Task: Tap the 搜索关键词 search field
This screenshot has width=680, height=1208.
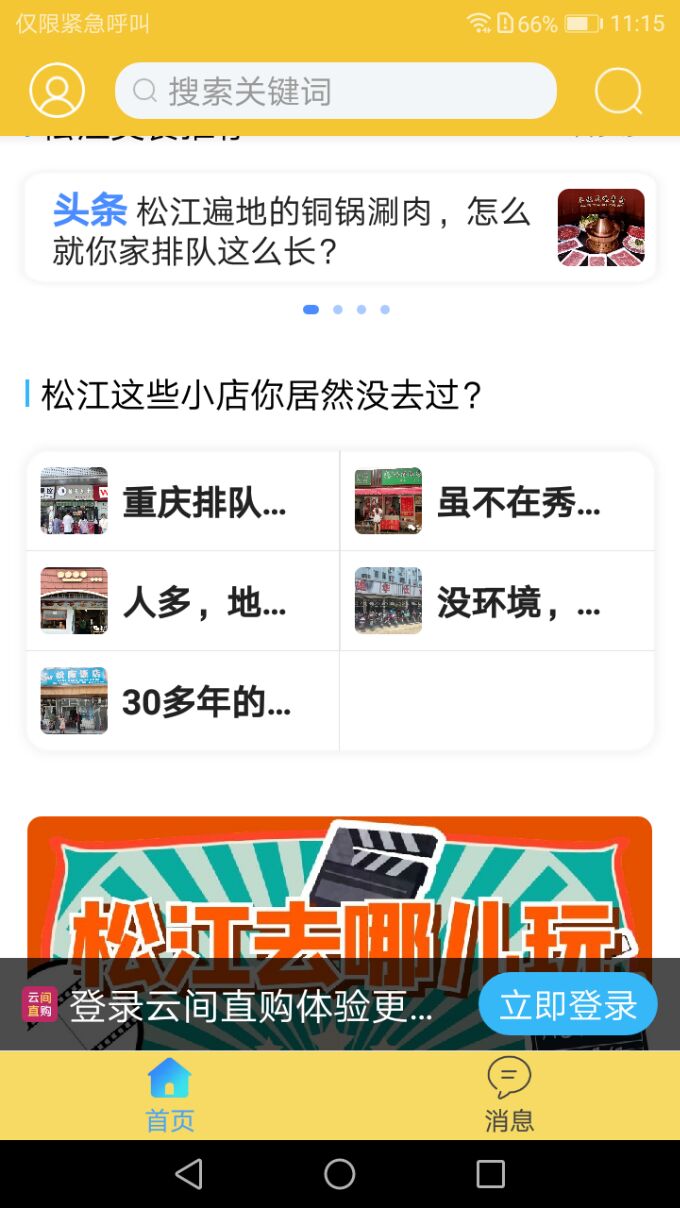Action: [x=335, y=92]
